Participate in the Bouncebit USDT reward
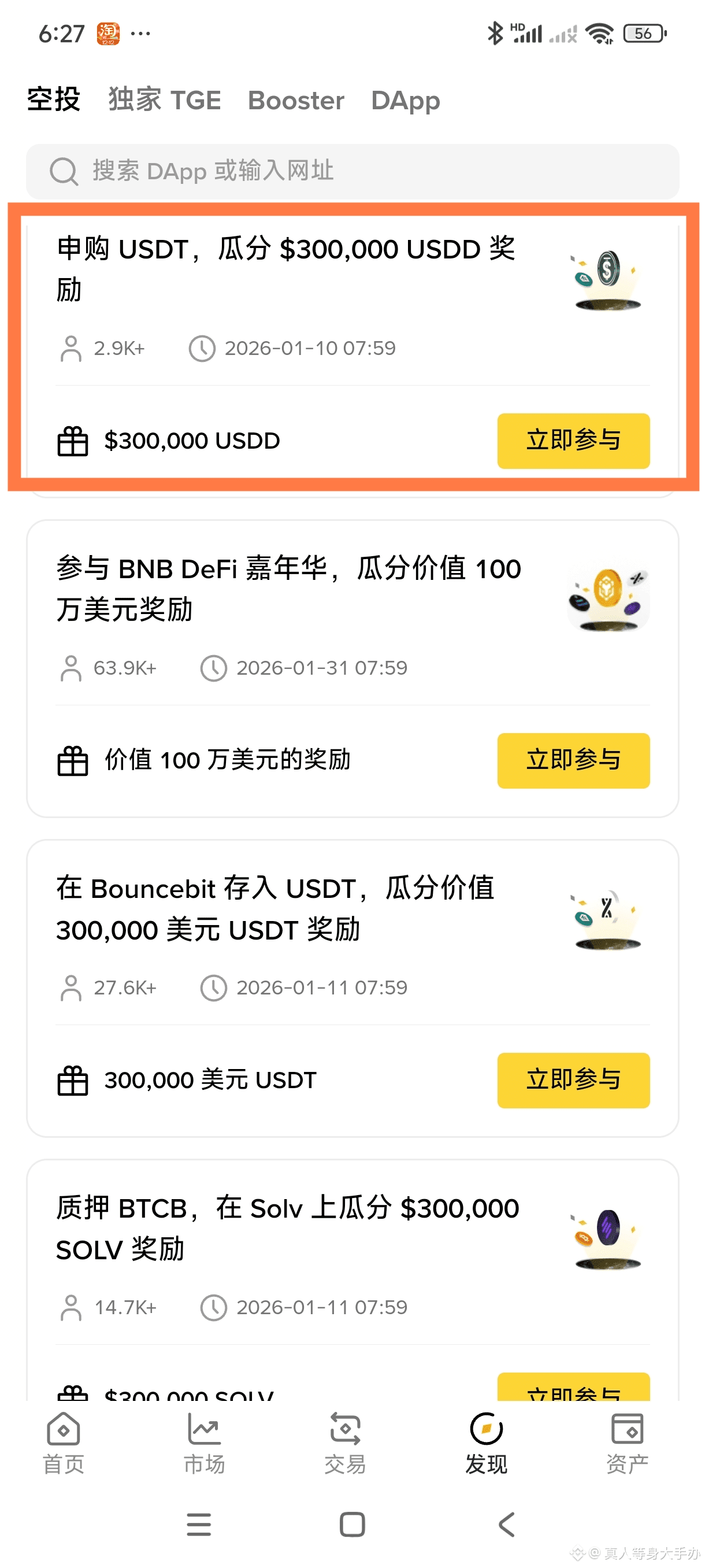The height and width of the screenshot is (1568, 705). click(x=573, y=1080)
